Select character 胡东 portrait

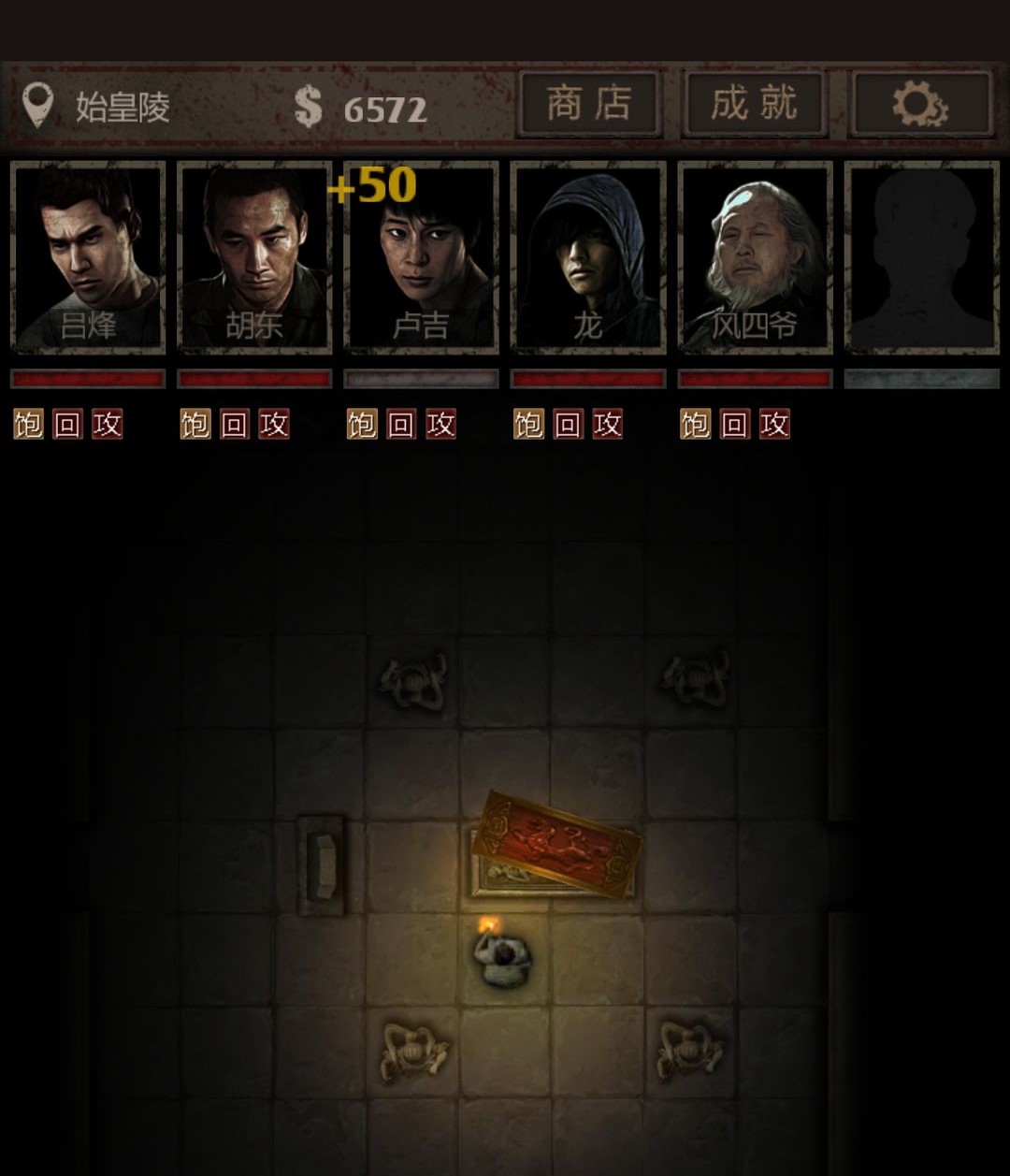click(254, 257)
